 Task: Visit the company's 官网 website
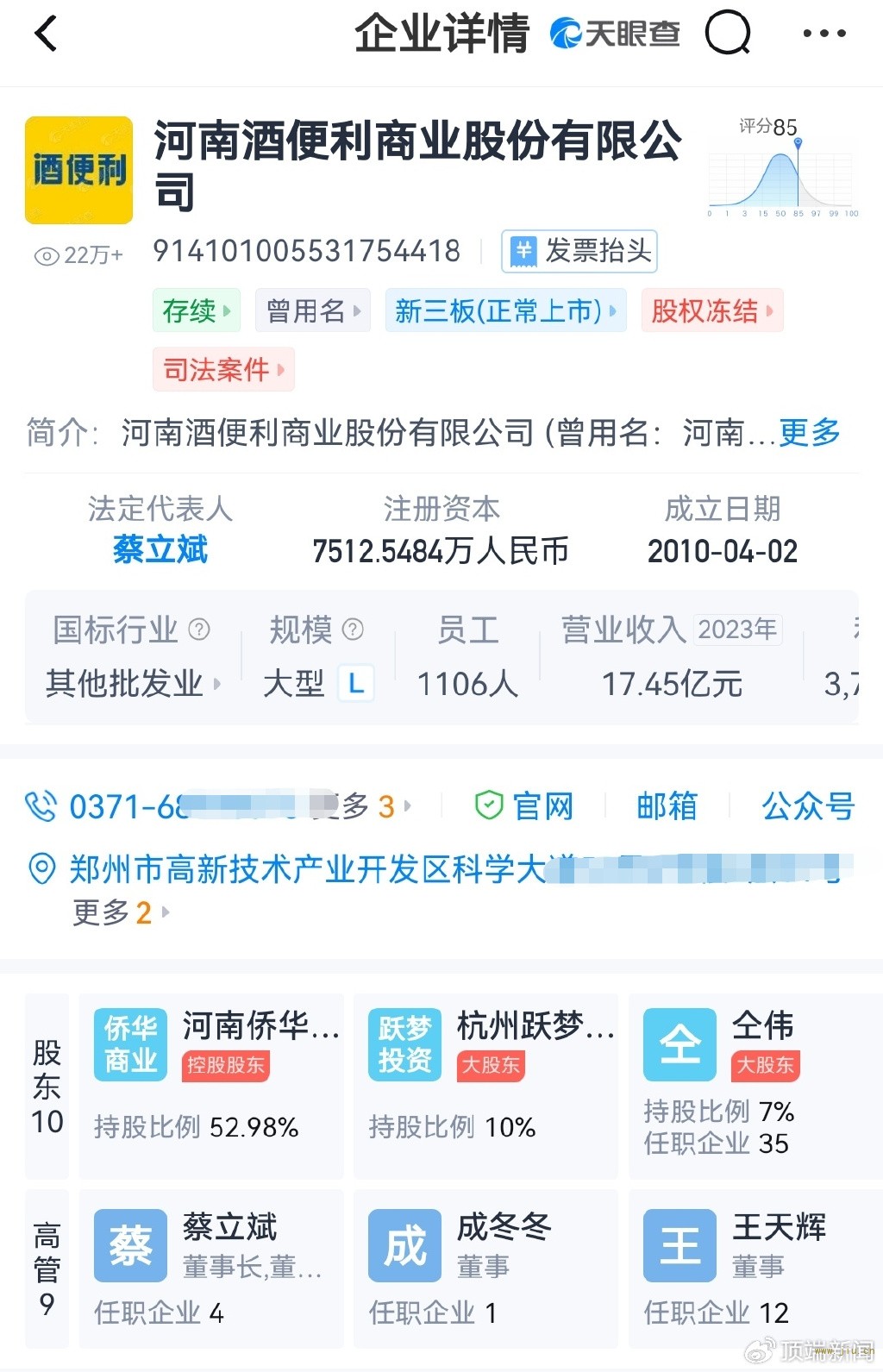click(x=524, y=806)
